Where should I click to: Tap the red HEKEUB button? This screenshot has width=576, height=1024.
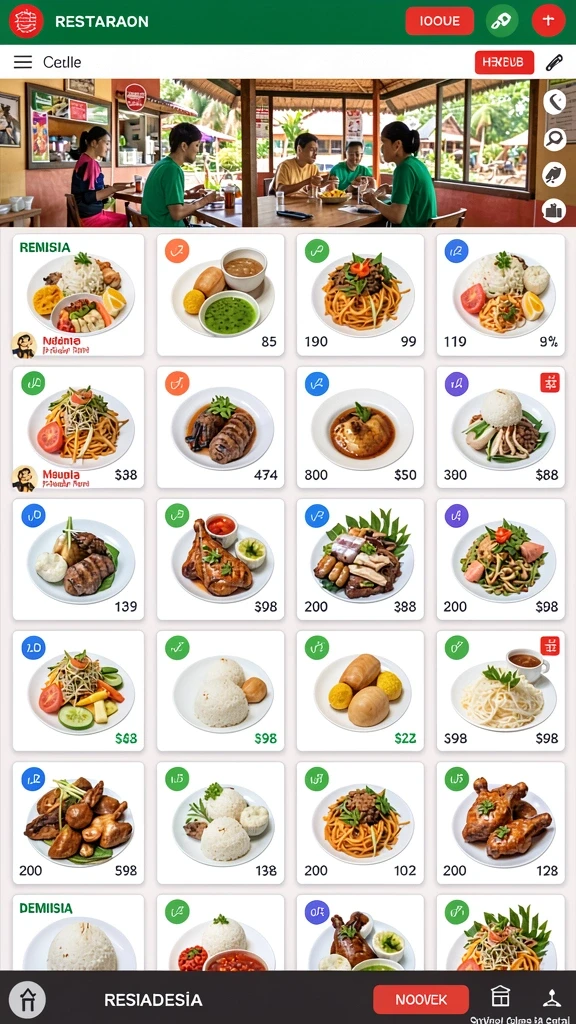pyautogui.click(x=504, y=62)
